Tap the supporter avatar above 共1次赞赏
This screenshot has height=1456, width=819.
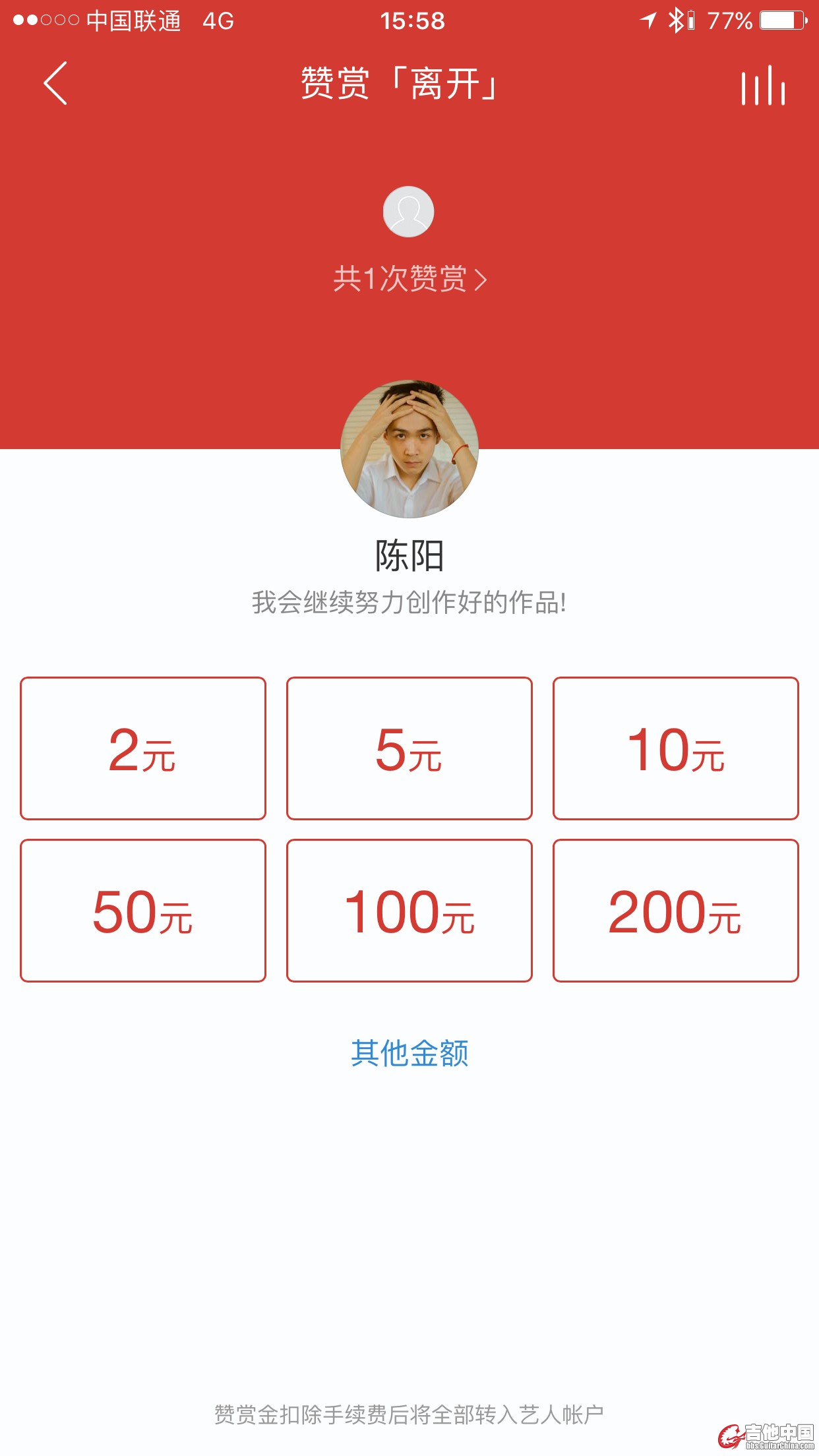click(x=409, y=212)
